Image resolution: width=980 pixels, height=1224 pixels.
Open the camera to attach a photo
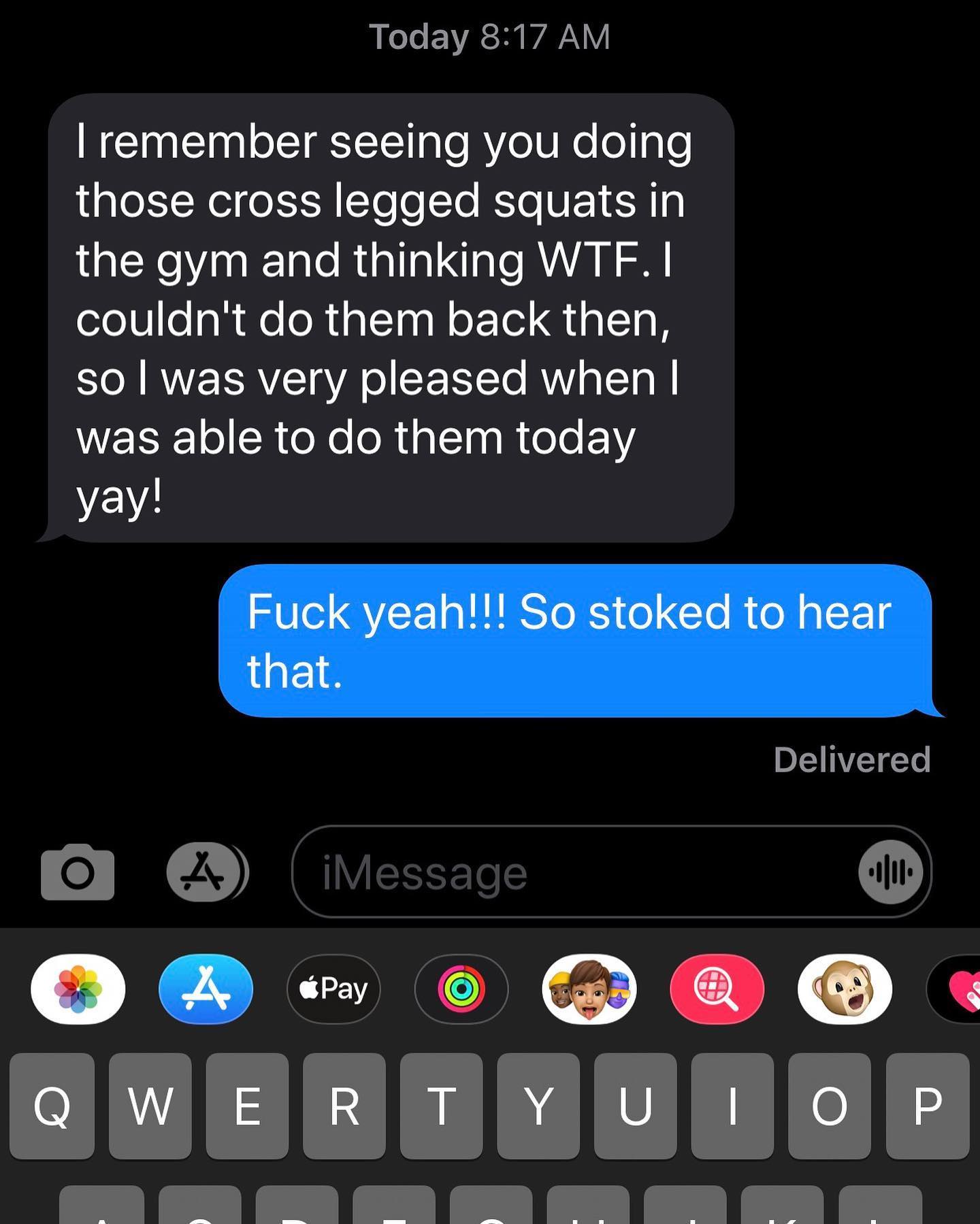pos(78,872)
